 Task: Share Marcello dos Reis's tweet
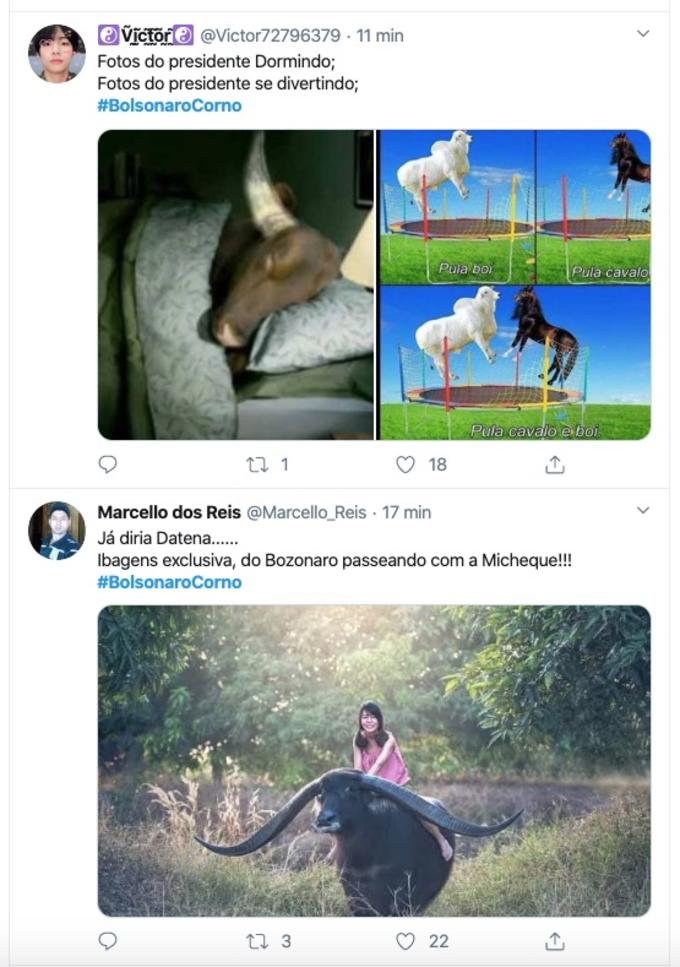point(555,941)
